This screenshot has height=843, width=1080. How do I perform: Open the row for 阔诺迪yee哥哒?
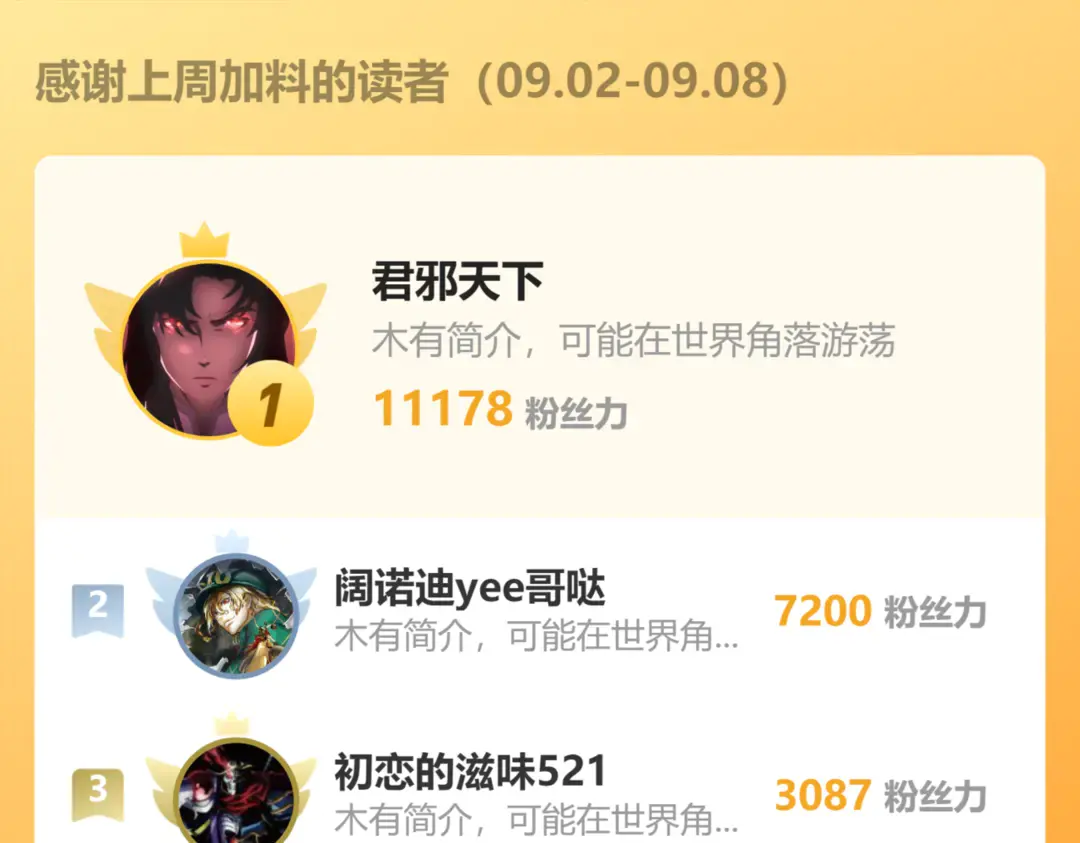(x=540, y=610)
